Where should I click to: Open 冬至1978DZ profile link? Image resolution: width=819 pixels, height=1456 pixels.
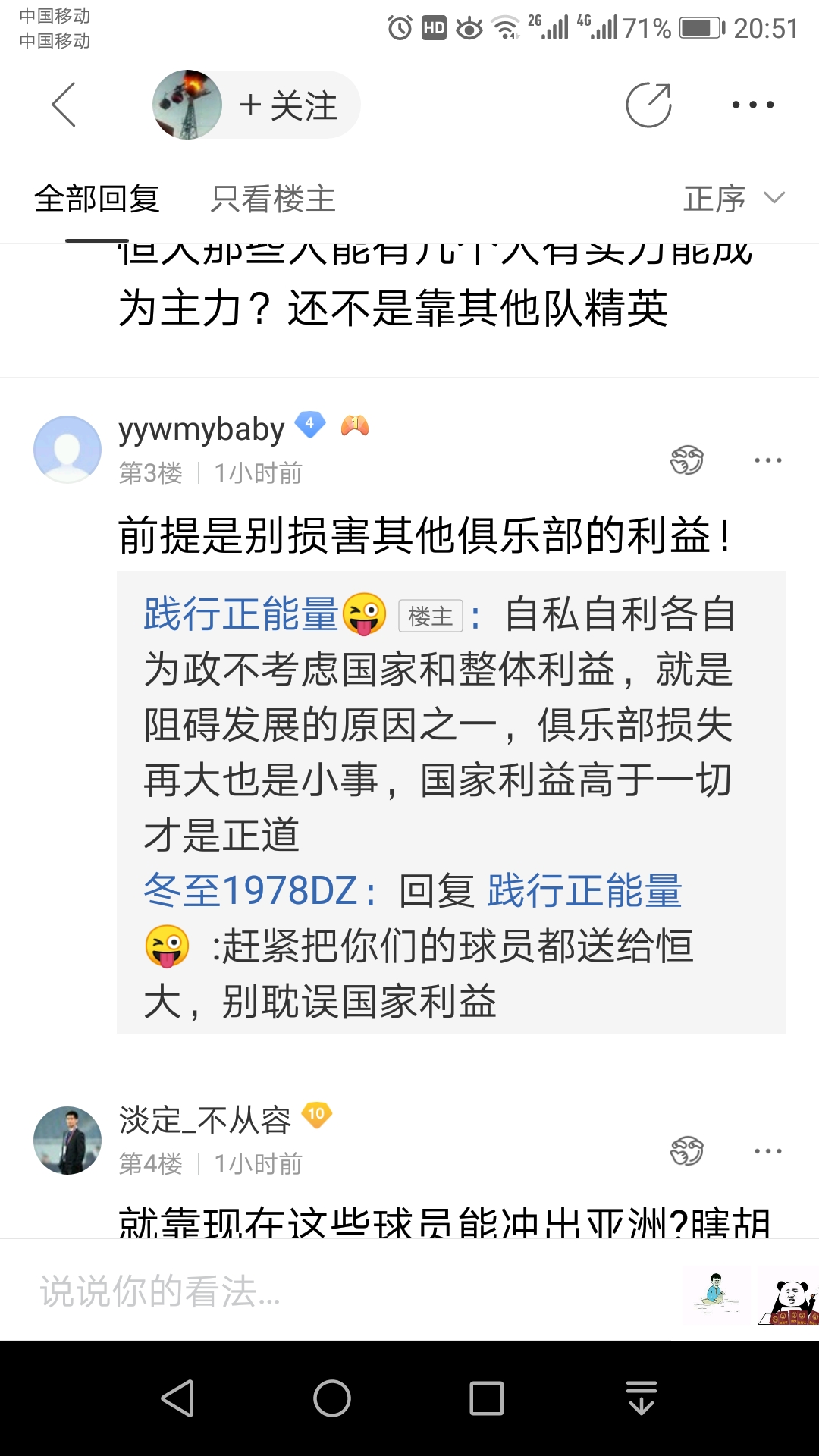click(250, 890)
